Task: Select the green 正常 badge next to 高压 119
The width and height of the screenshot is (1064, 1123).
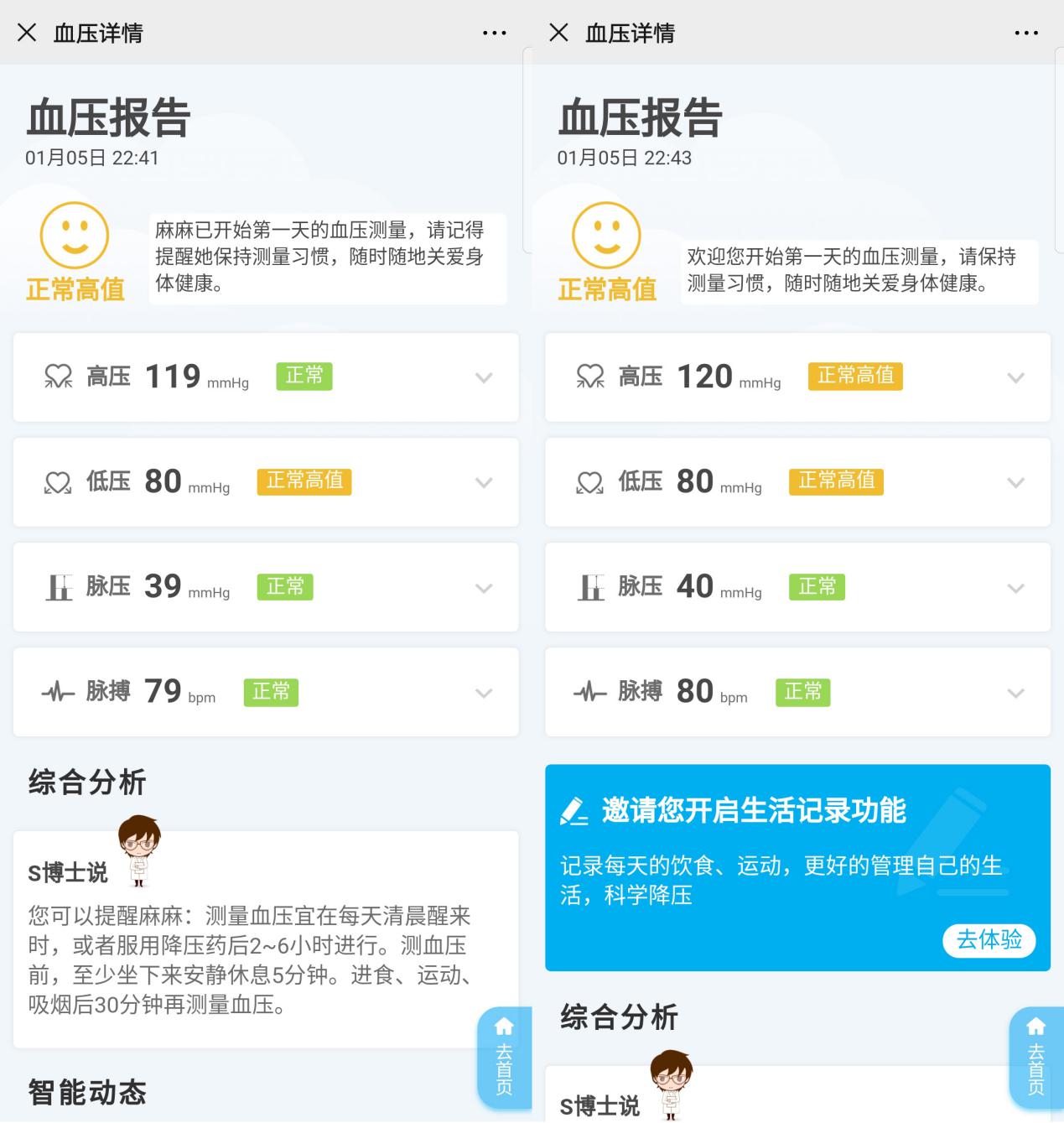Action: pyautogui.click(x=304, y=377)
